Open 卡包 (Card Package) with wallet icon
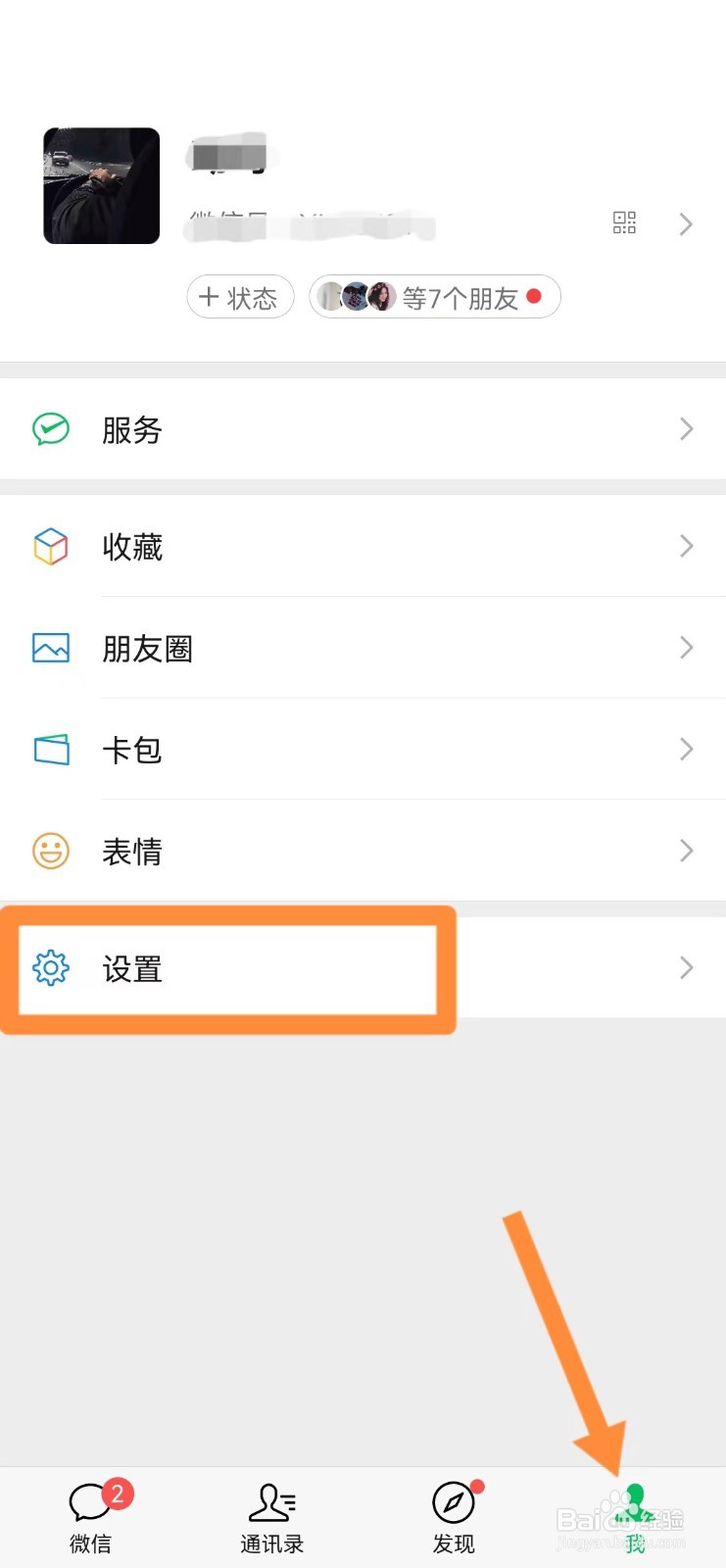 point(132,750)
